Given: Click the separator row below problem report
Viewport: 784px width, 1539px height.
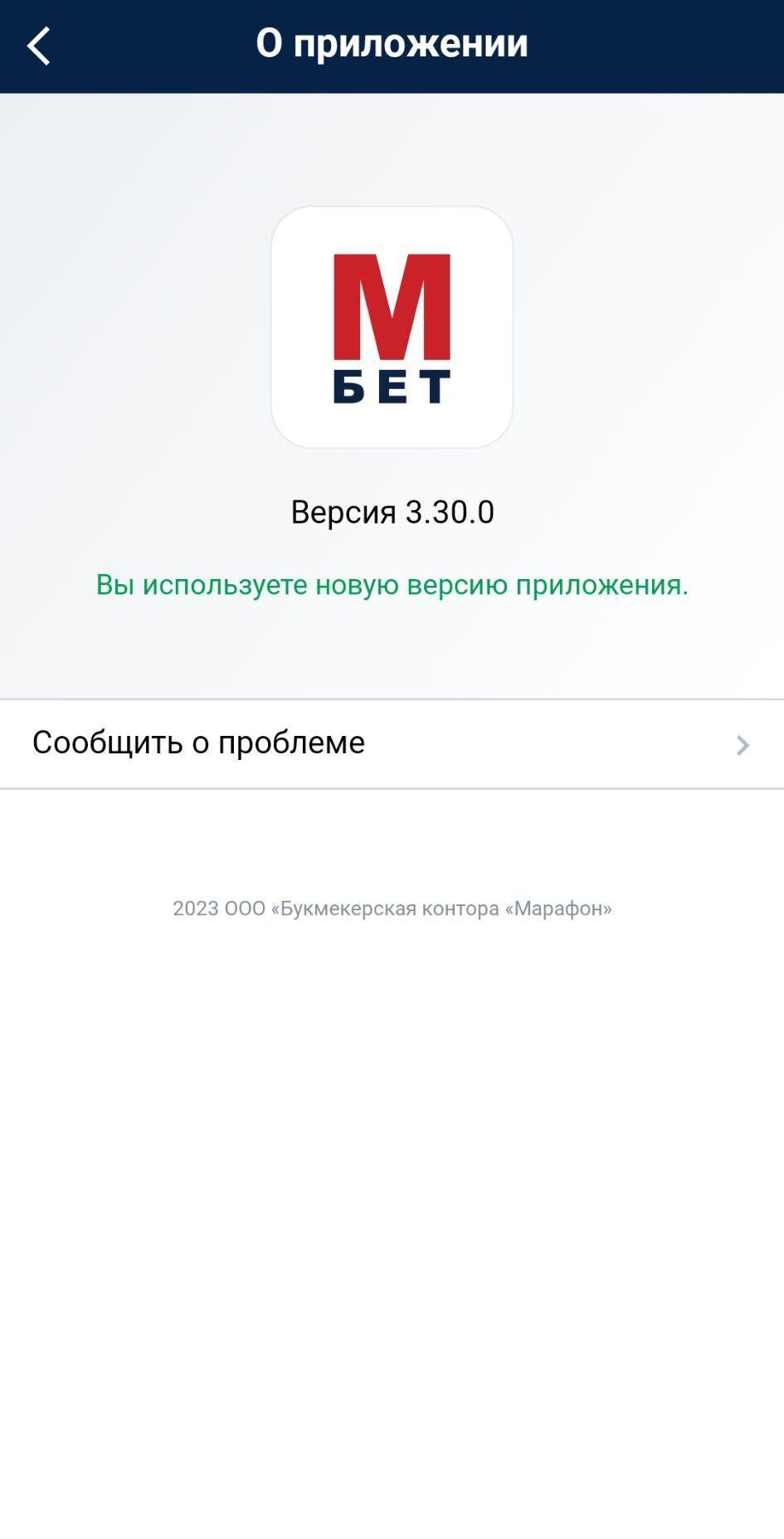Looking at the screenshot, I should click(x=392, y=787).
